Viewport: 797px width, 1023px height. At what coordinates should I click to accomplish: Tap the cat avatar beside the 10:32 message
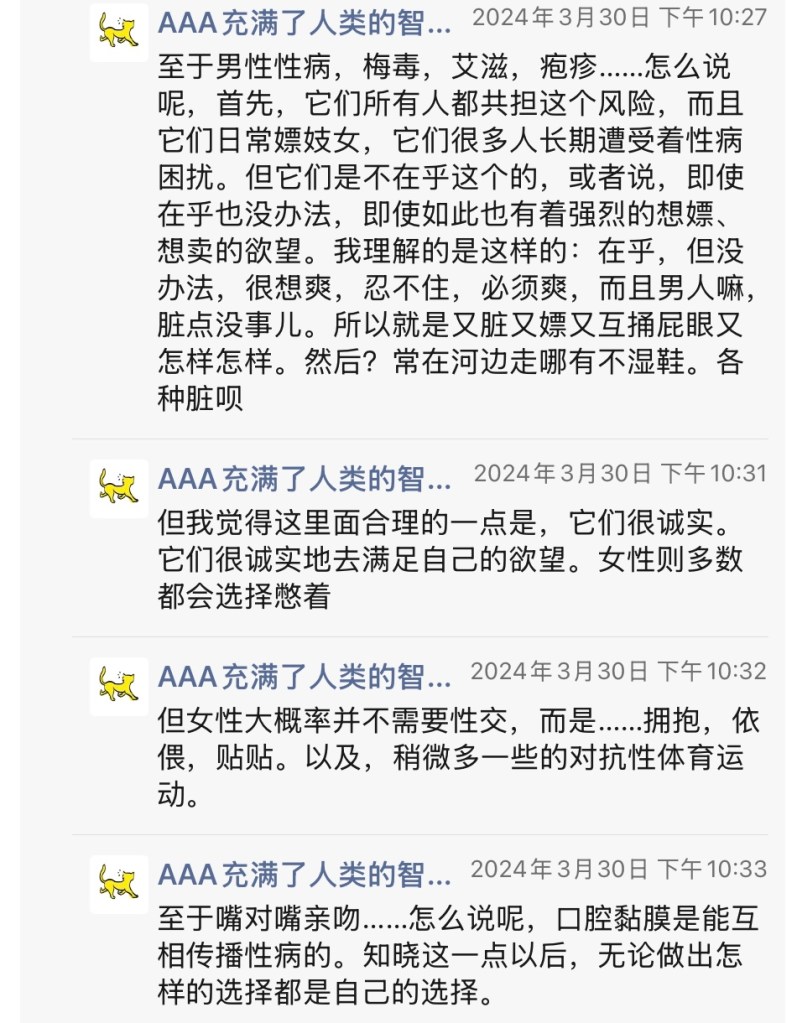pyautogui.click(x=119, y=685)
